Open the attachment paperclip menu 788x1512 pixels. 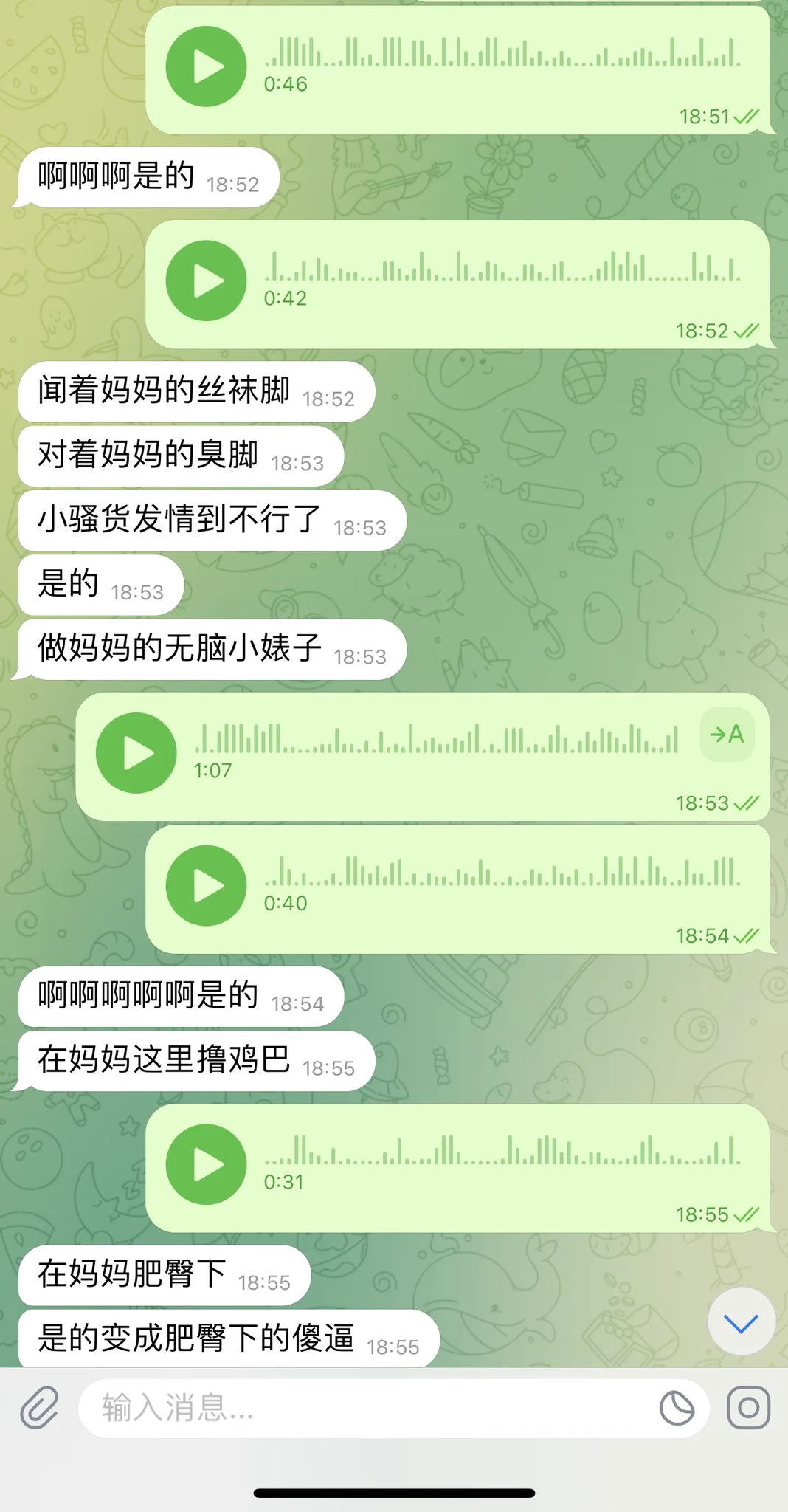pyautogui.click(x=39, y=1408)
